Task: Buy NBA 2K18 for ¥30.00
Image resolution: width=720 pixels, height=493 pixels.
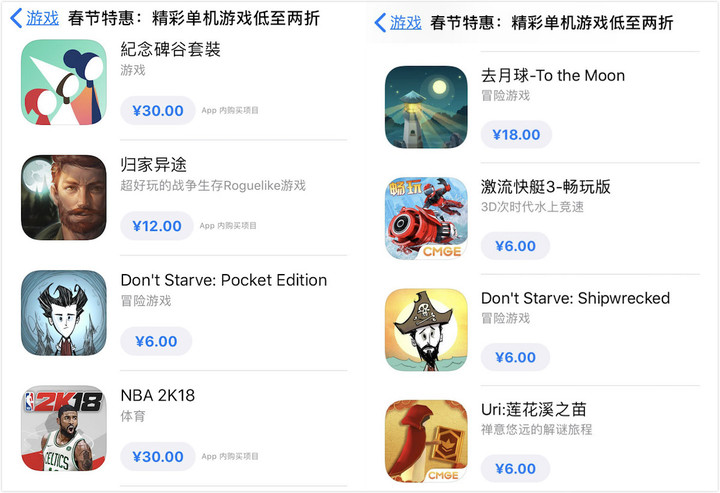Action: pyautogui.click(x=157, y=456)
